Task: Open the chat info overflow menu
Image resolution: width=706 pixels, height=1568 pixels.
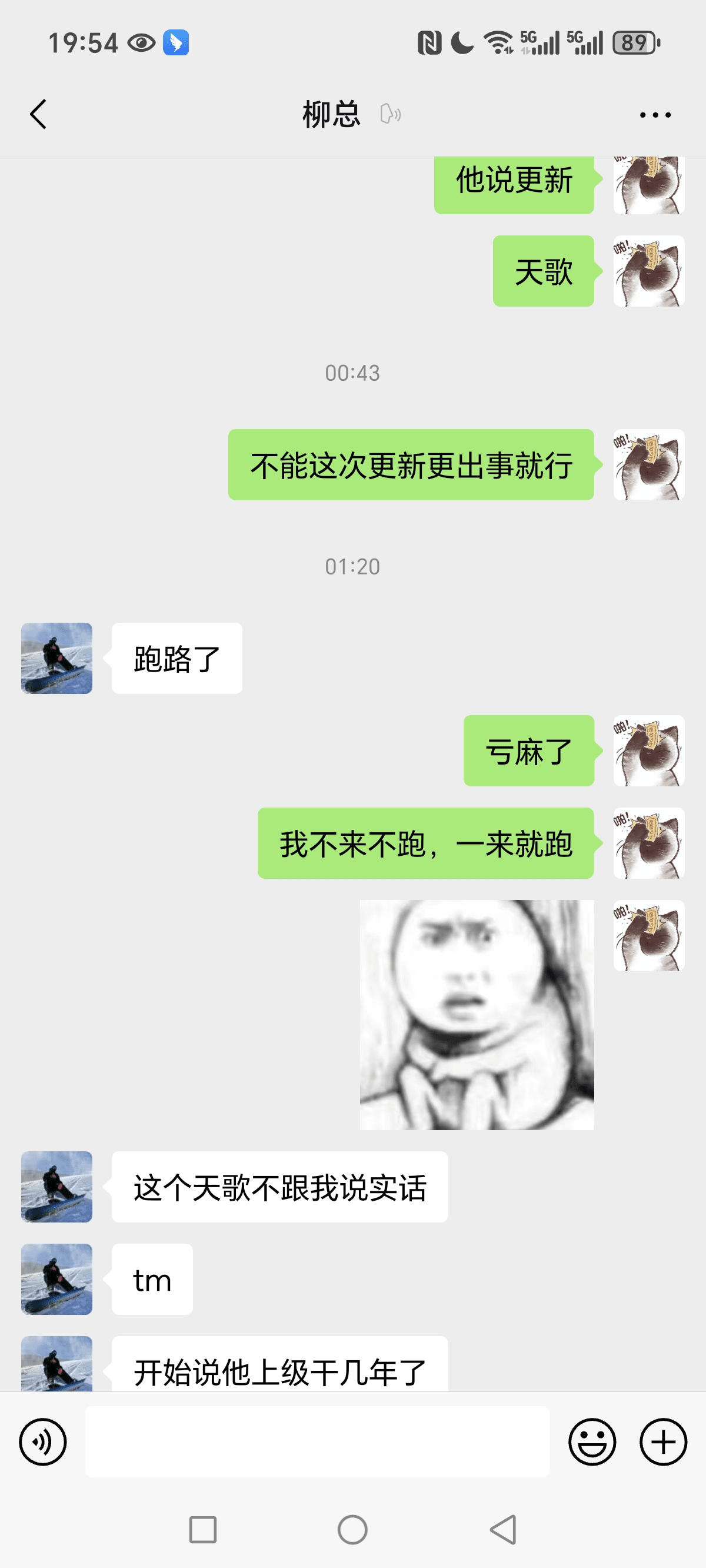Action: [x=655, y=114]
